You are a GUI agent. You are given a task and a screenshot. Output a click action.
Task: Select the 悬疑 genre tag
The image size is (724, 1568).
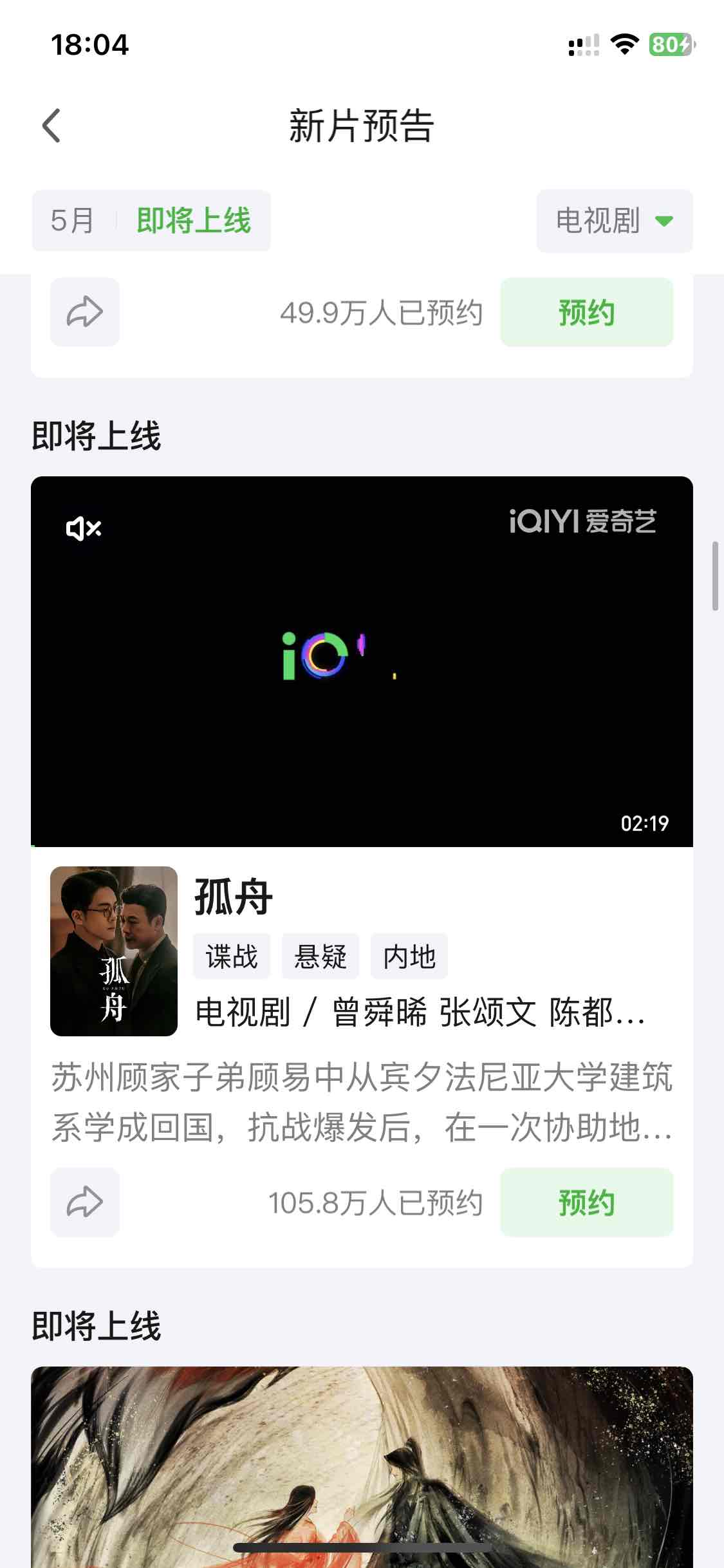click(x=320, y=957)
